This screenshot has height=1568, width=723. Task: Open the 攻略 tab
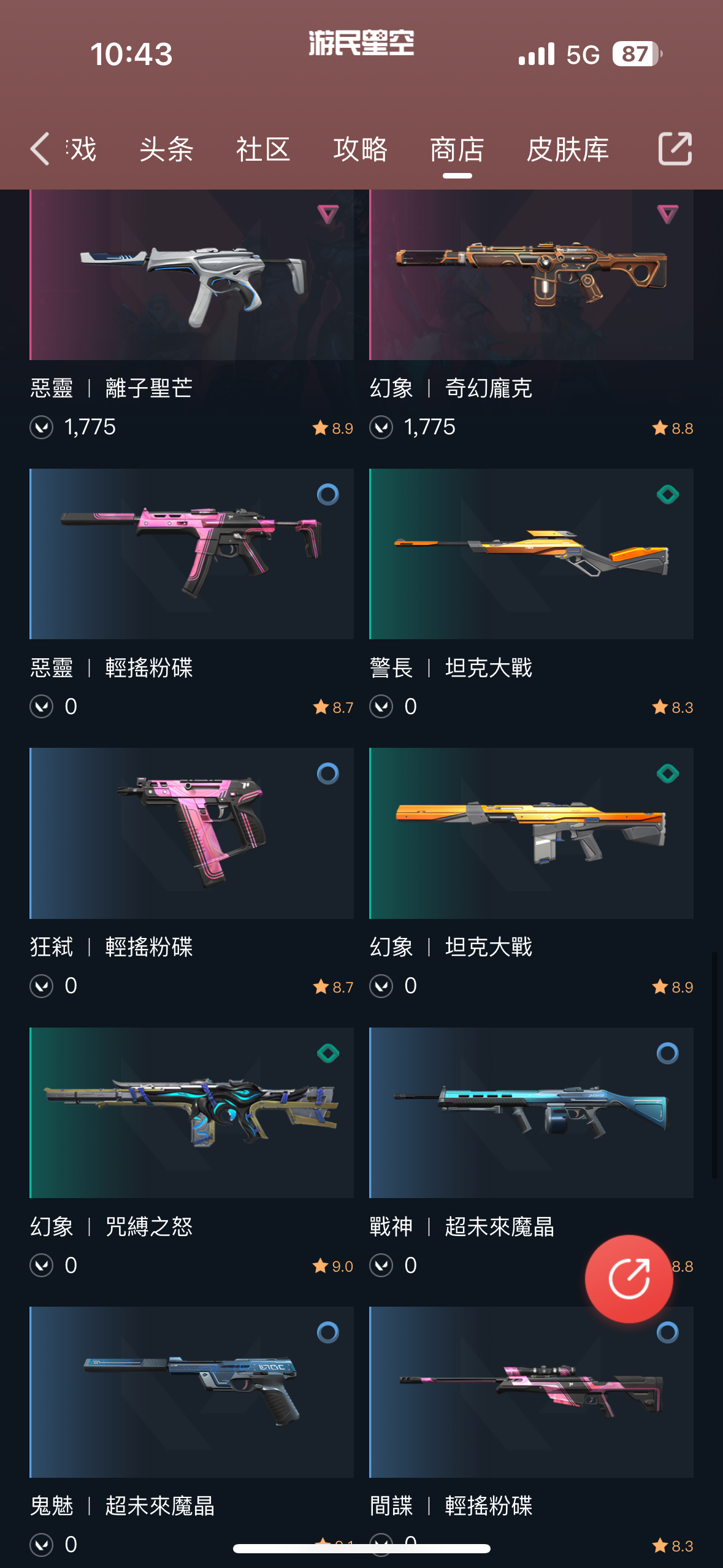360,150
